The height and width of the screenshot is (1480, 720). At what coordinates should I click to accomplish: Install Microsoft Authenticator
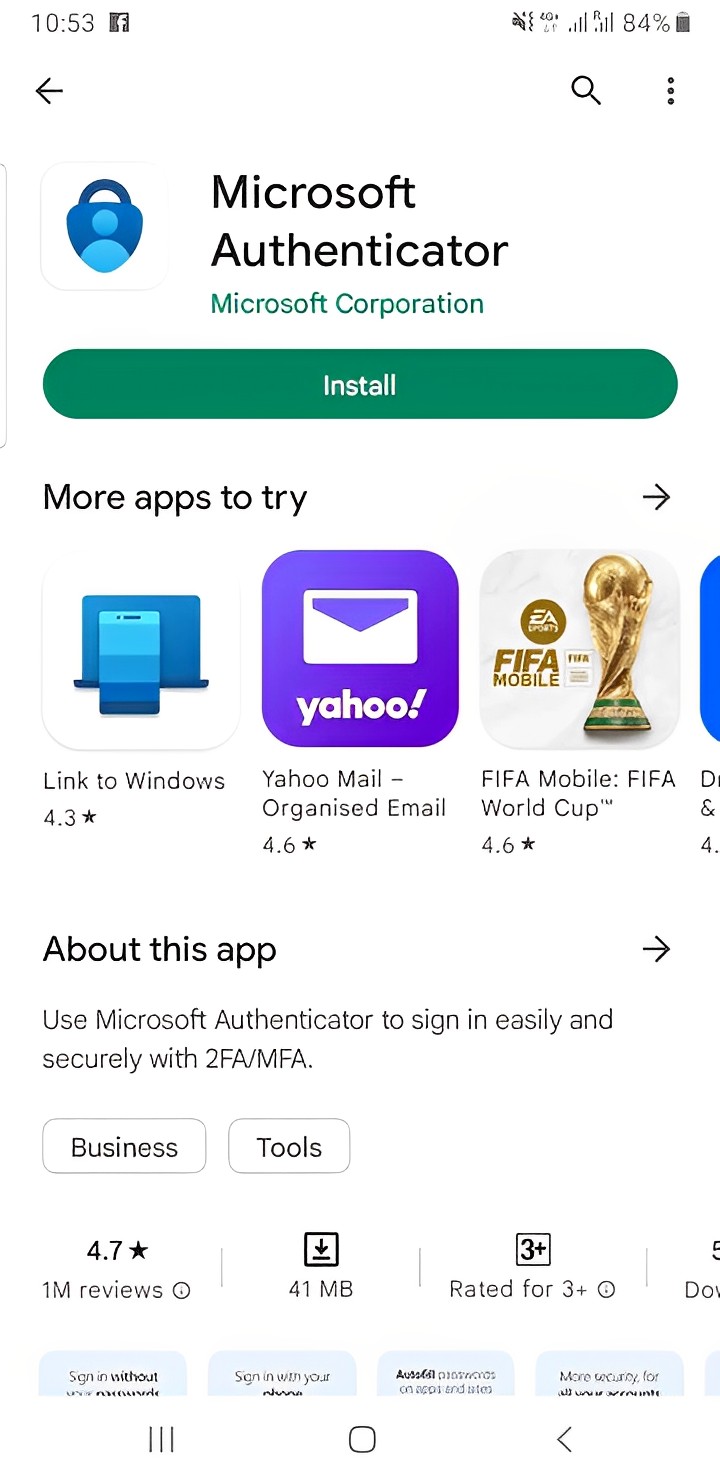coord(360,384)
